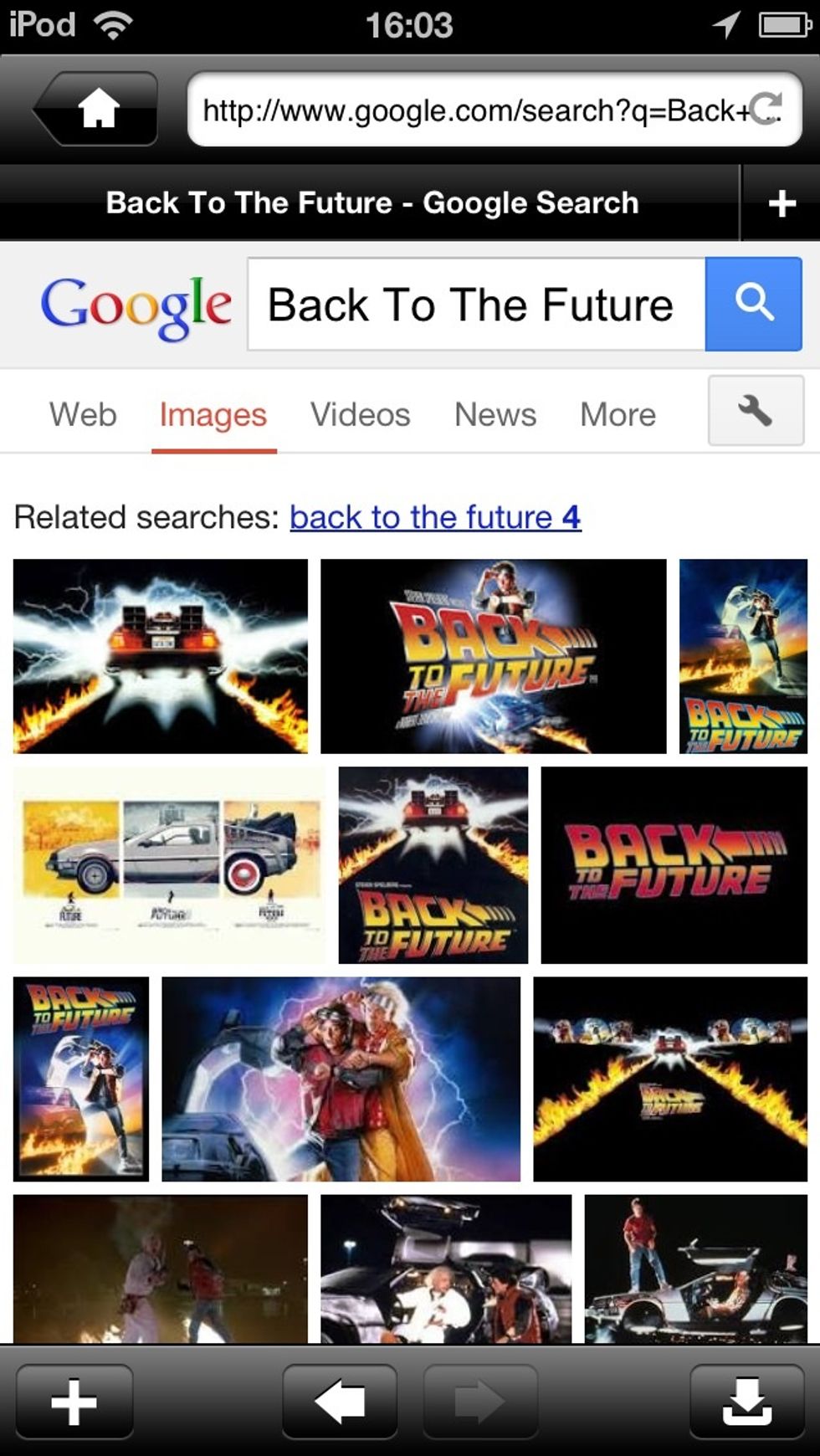Screen dimensions: 820x1456
Task: Open the logo on black background image
Action: (x=674, y=865)
